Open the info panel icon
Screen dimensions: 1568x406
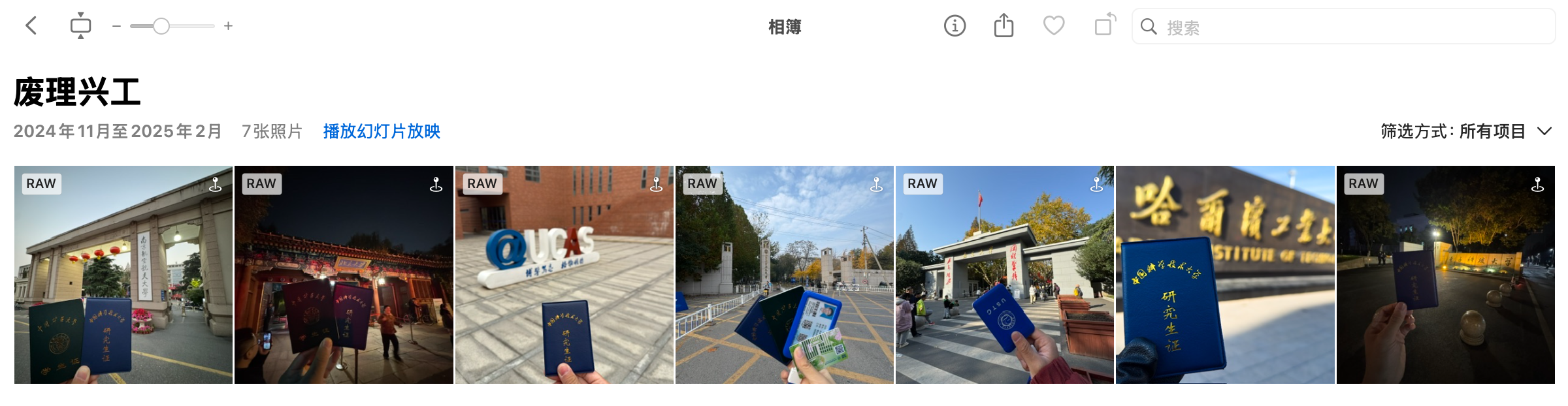(x=955, y=26)
